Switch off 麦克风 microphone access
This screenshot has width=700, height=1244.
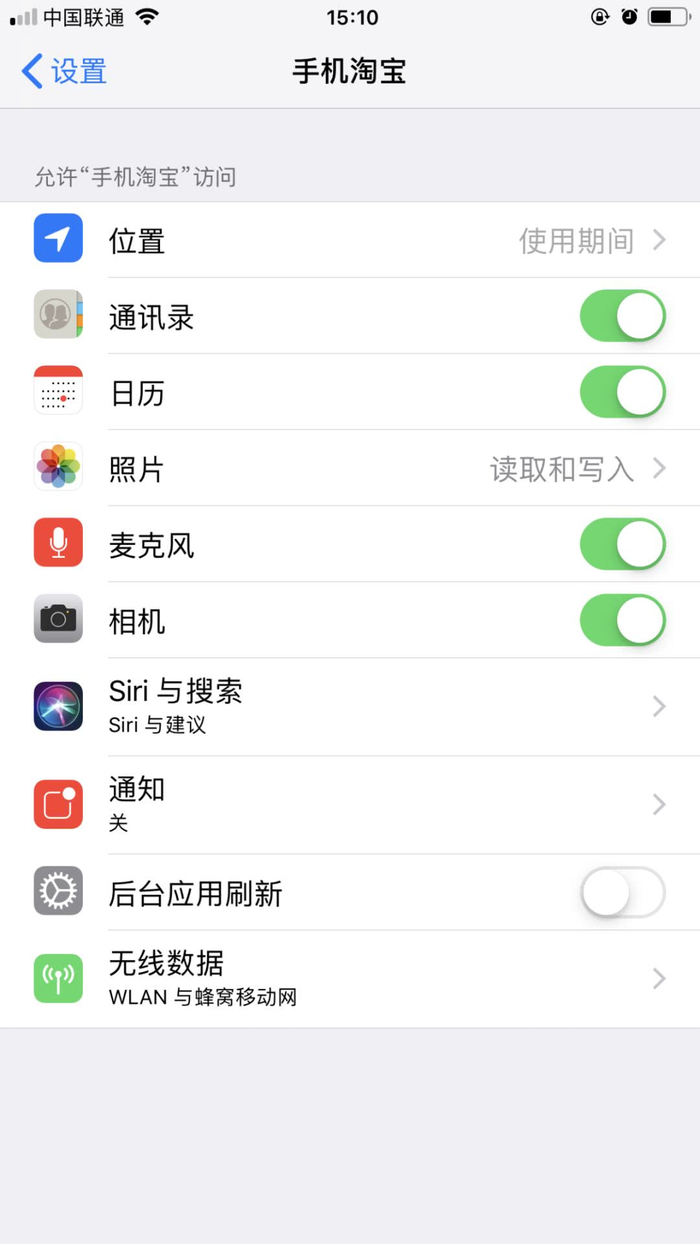[x=622, y=545]
